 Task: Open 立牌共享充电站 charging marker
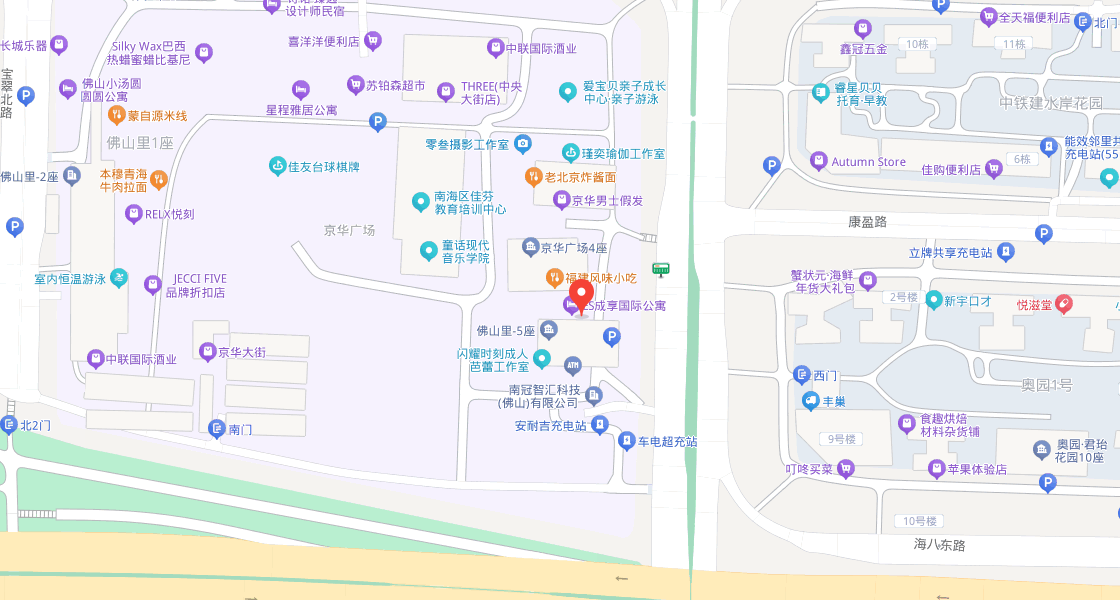click(1007, 252)
